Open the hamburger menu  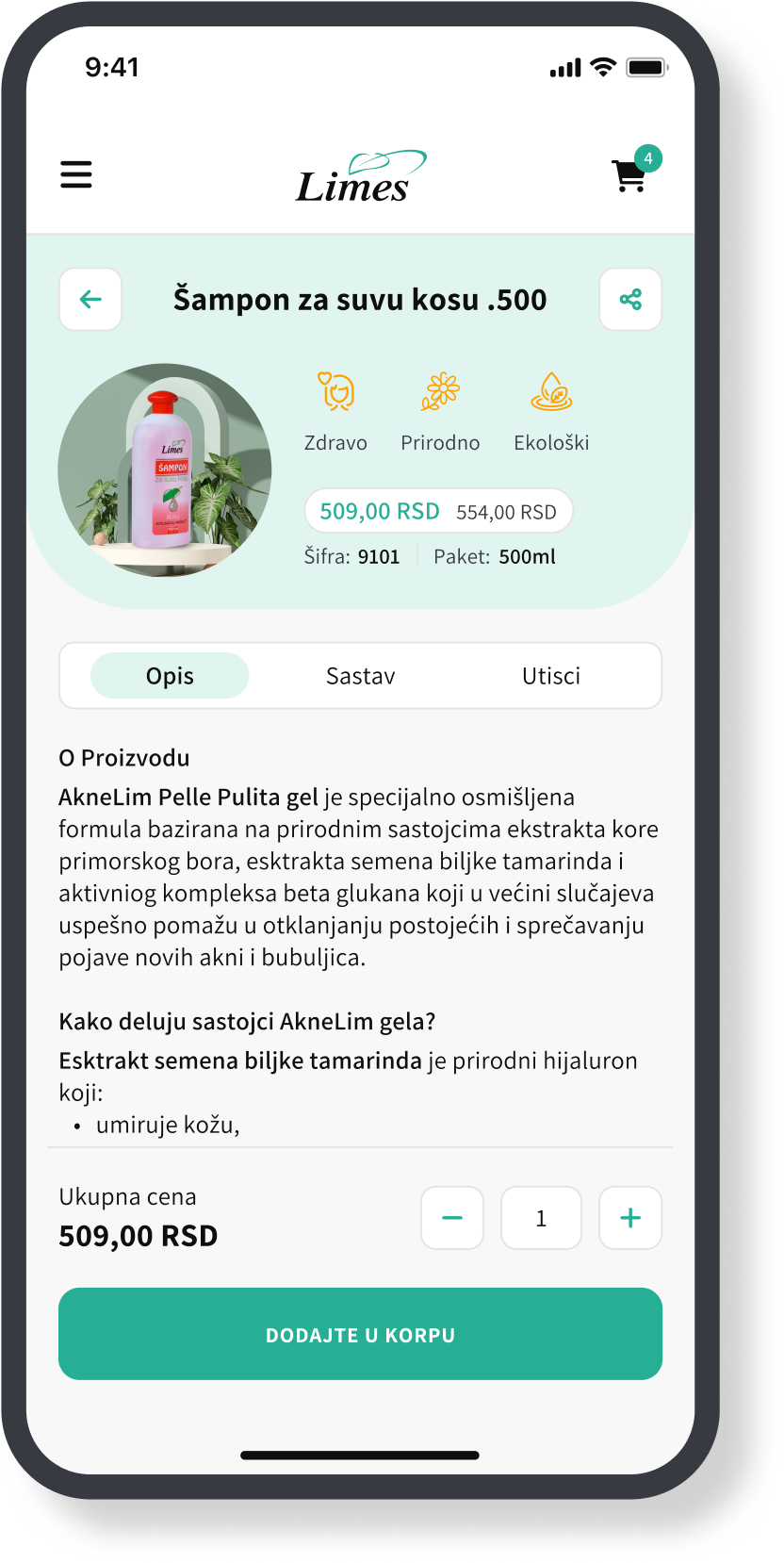pos(76,174)
